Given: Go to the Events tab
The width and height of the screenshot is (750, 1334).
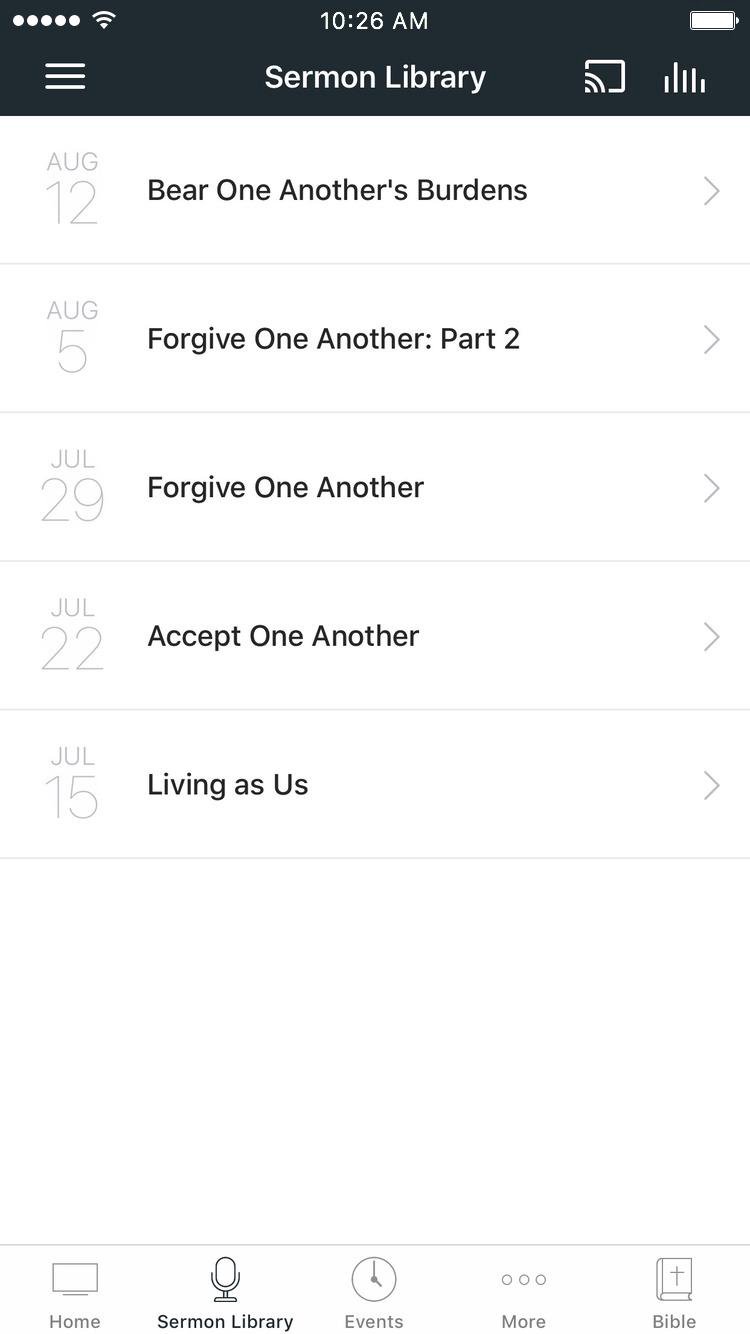Looking at the screenshot, I should point(374,1293).
